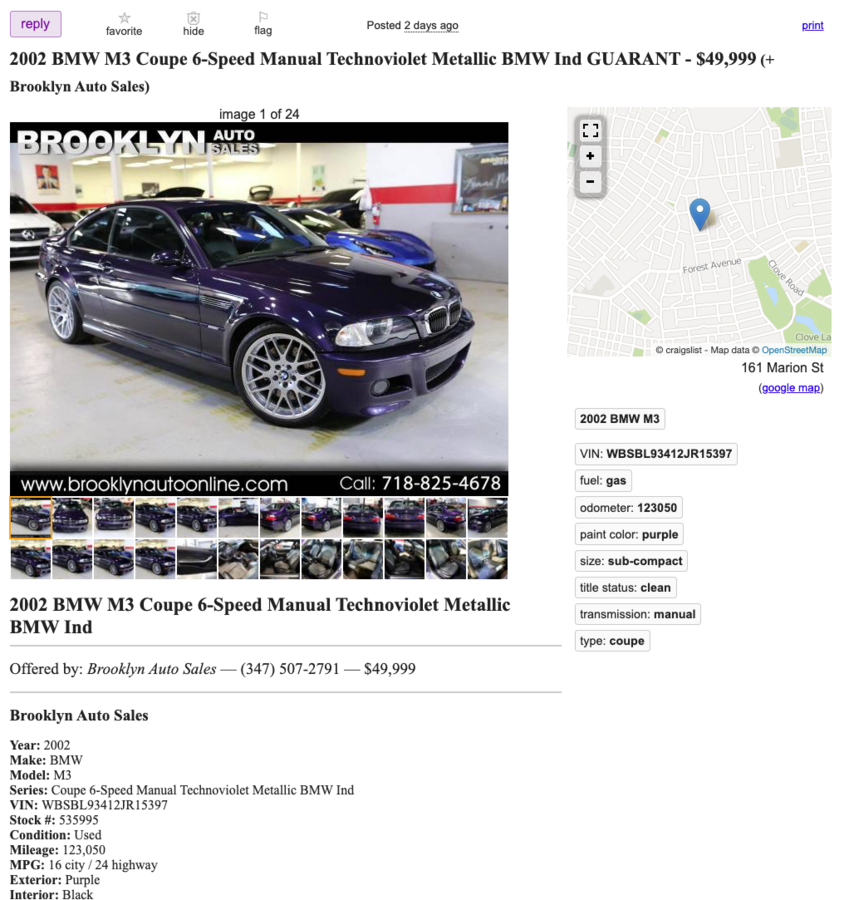
Task: Open the OpenStreetMap attribution link
Action: click(x=794, y=350)
